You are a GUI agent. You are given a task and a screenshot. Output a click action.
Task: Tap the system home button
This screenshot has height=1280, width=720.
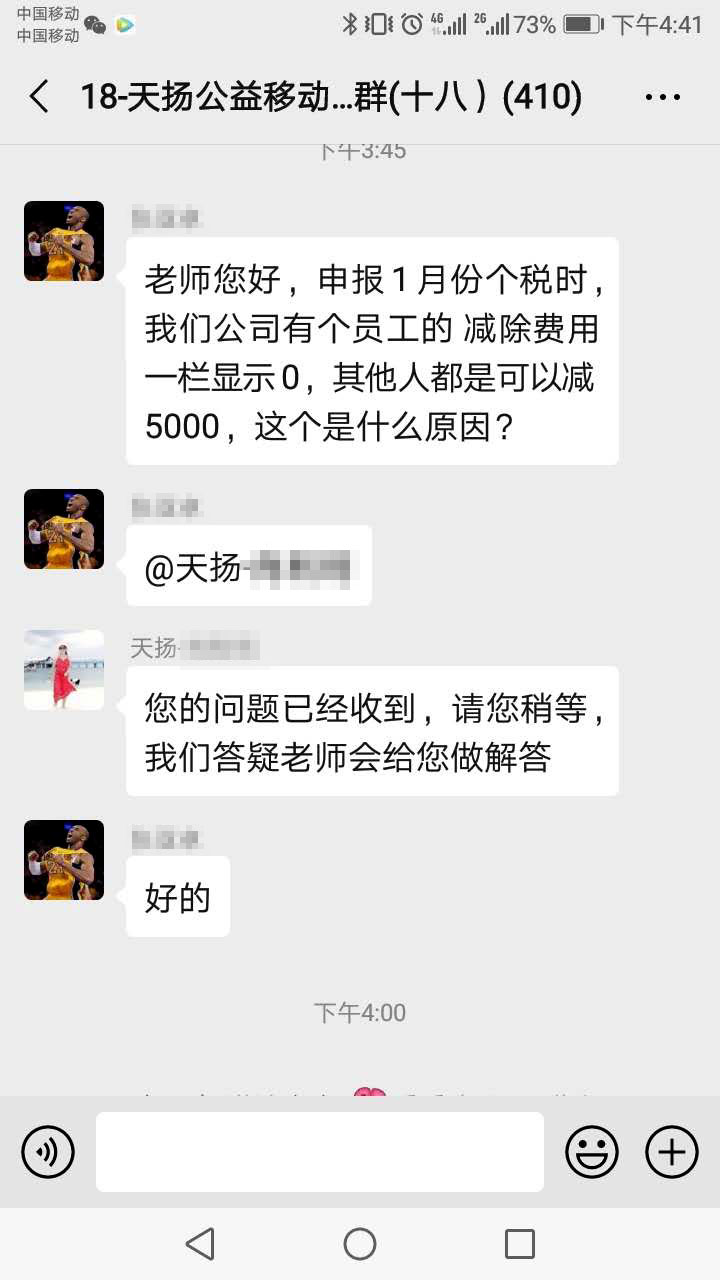pyautogui.click(x=360, y=1244)
